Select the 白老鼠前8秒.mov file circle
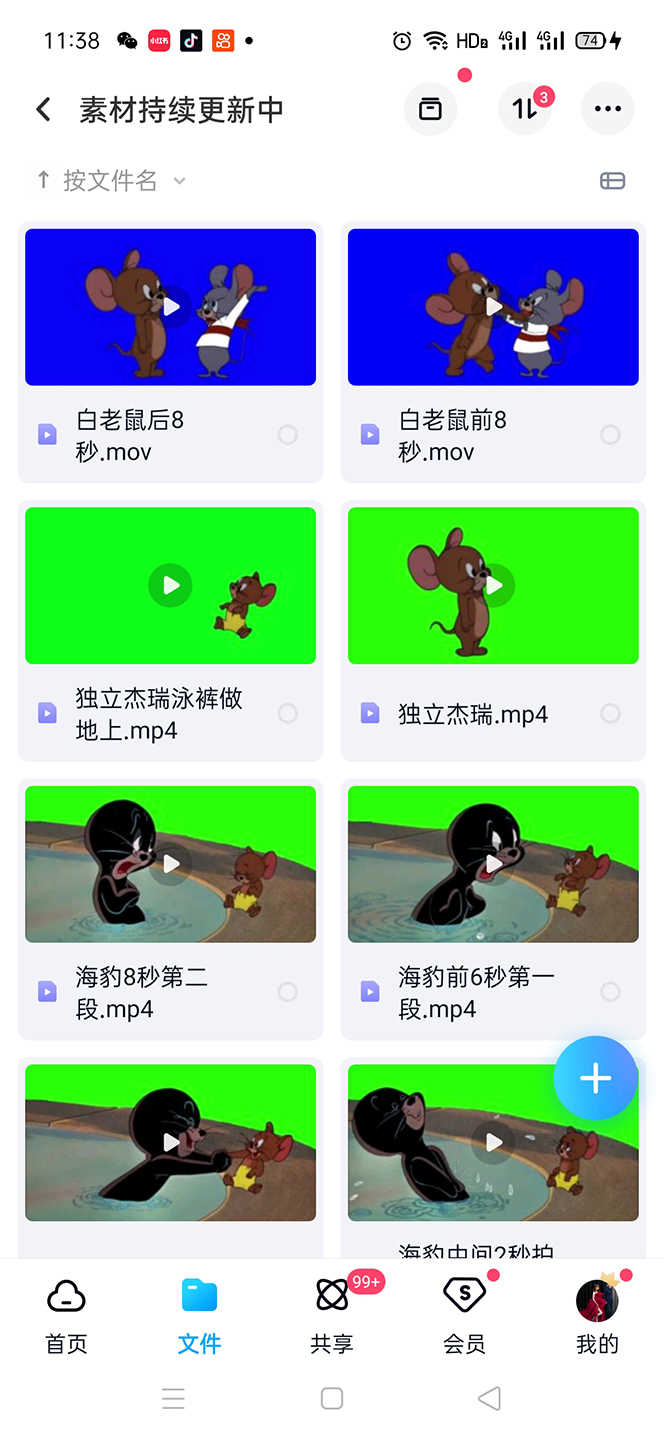 click(610, 435)
